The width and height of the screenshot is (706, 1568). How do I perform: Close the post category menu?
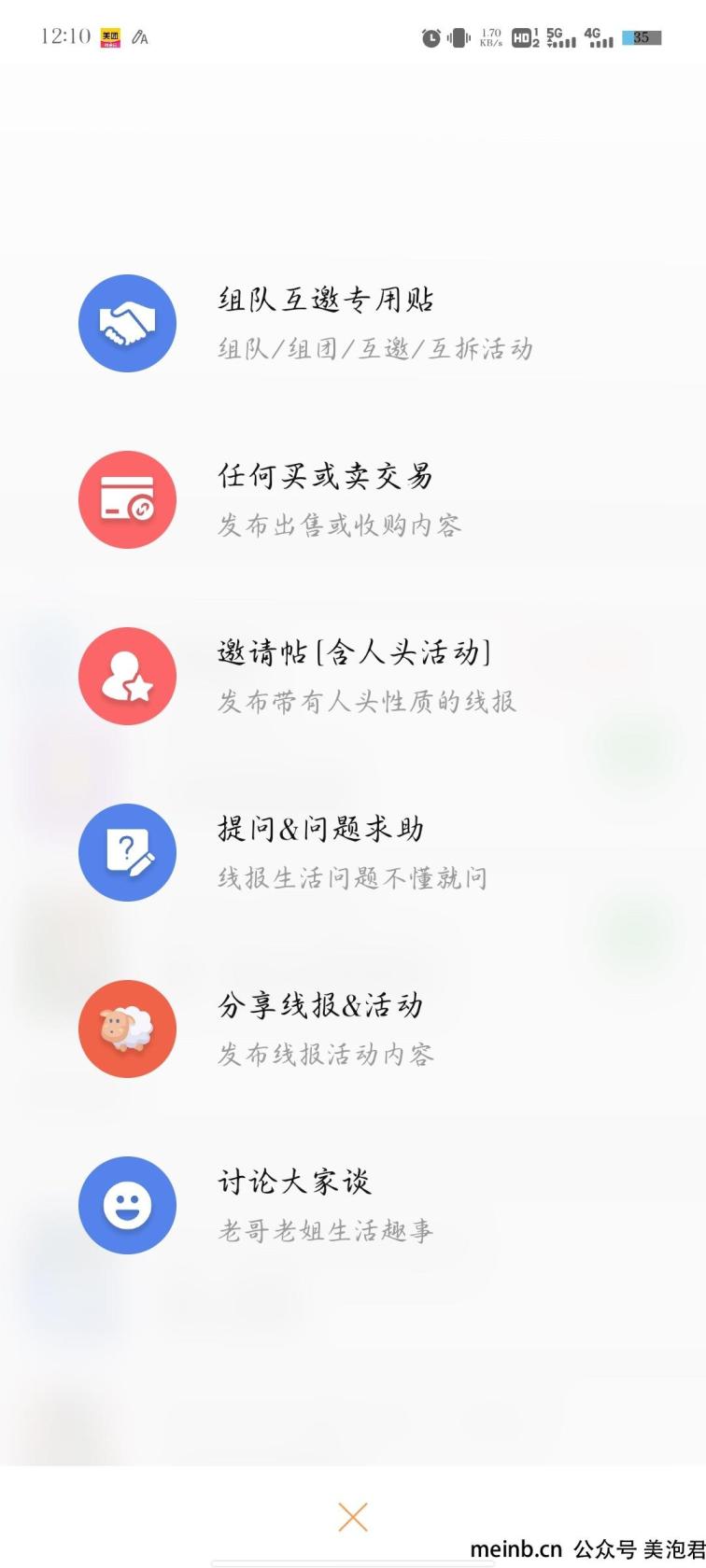(x=353, y=1517)
